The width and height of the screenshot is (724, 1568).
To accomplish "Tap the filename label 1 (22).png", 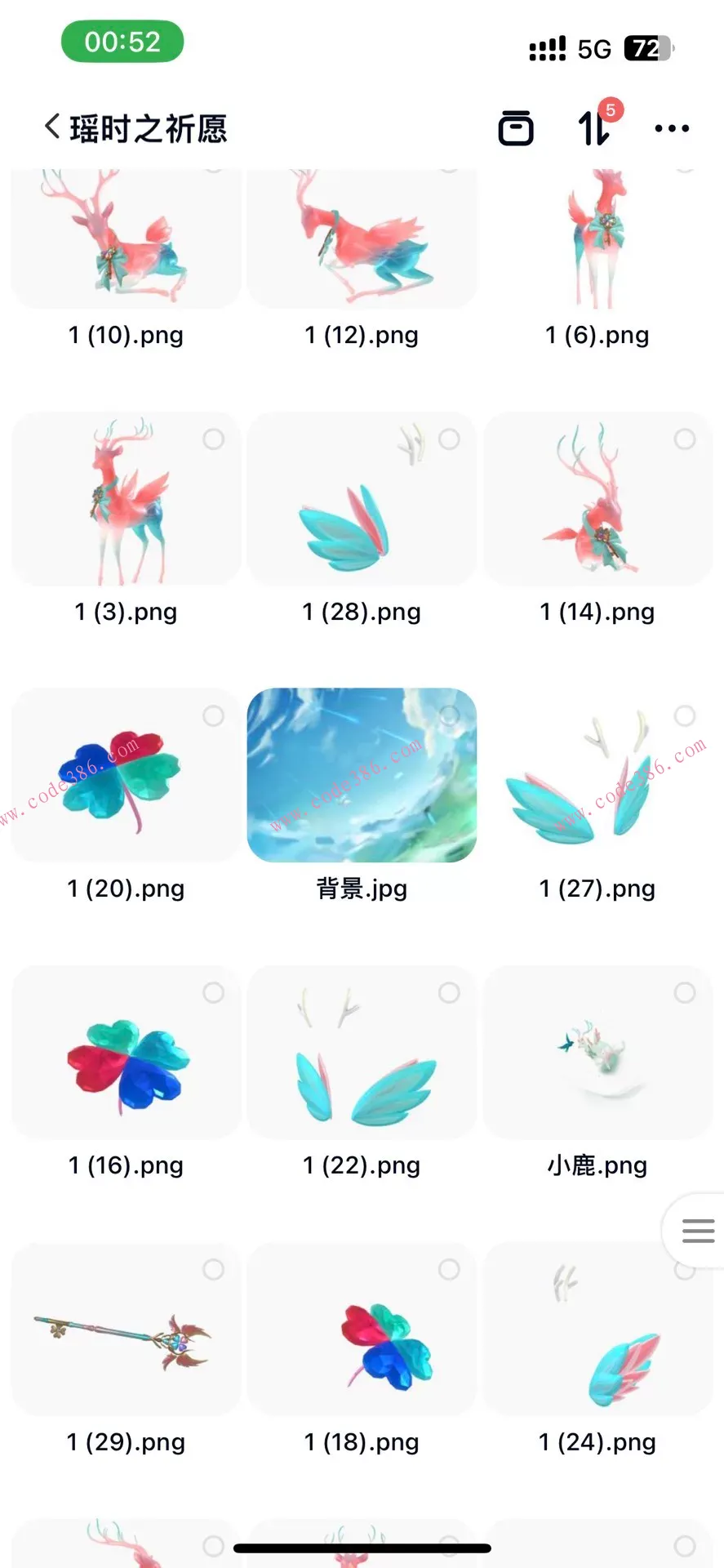I will pos(362,1165).
